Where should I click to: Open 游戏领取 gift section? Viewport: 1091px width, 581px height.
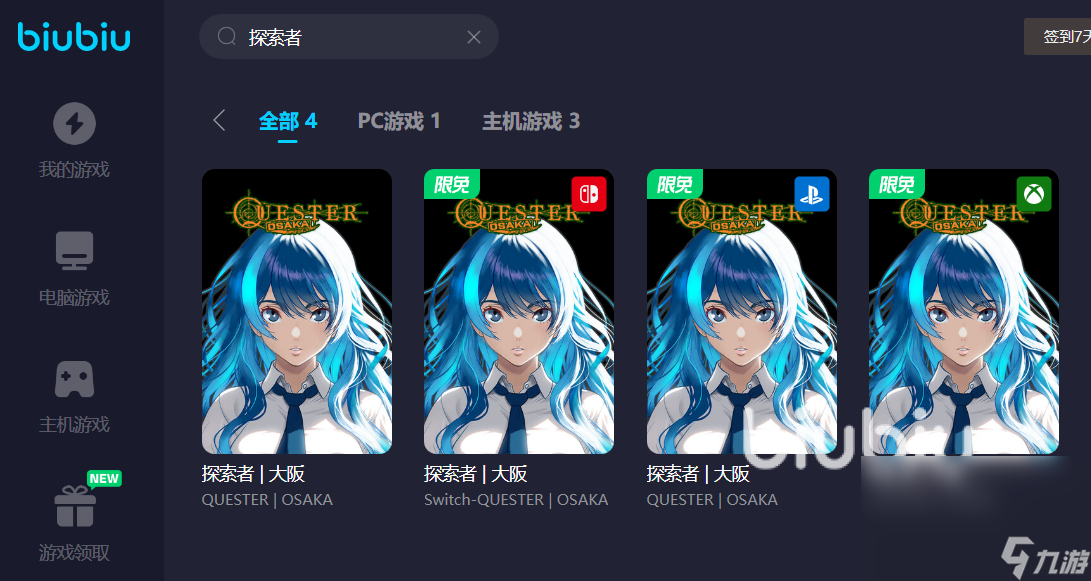(74, 522)
